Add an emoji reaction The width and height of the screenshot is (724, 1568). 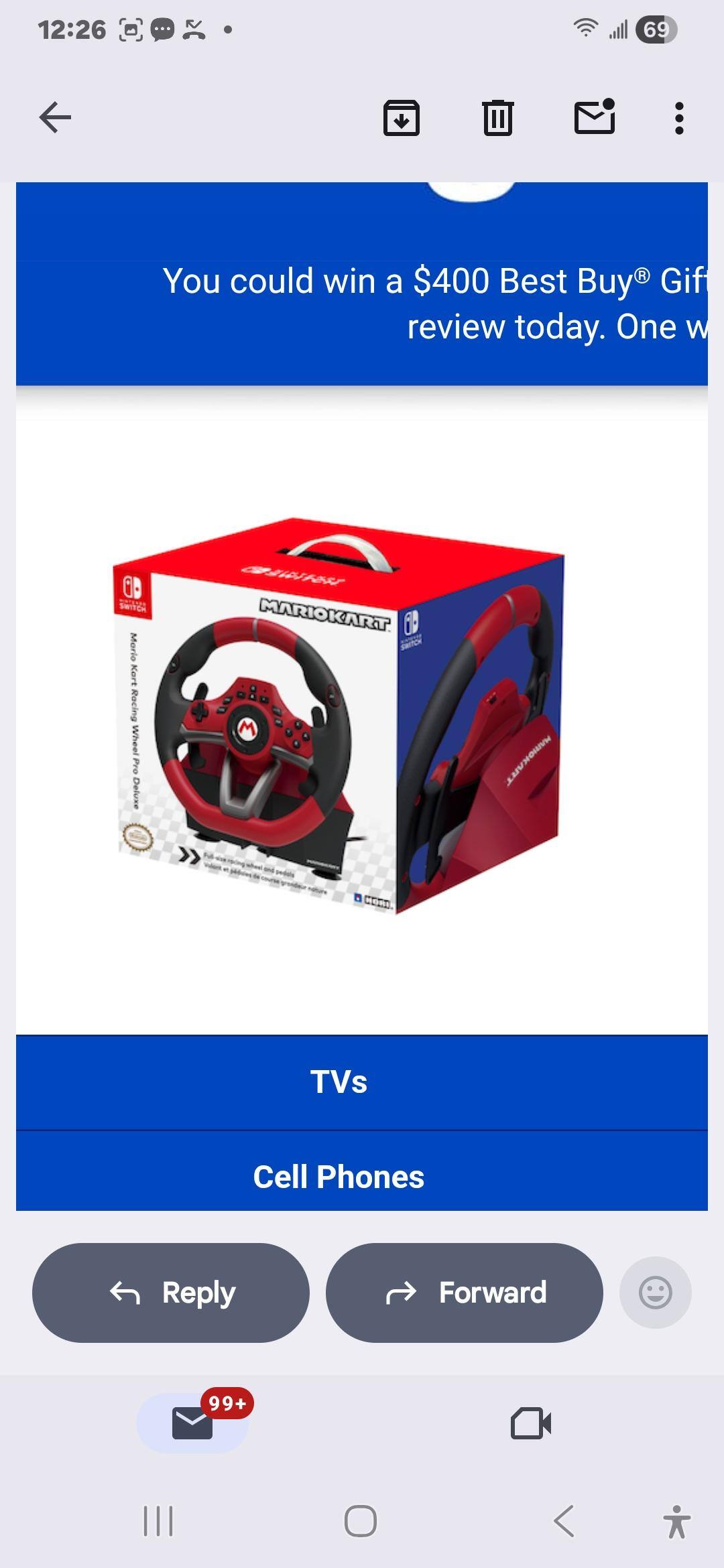tap(655, 1293)
